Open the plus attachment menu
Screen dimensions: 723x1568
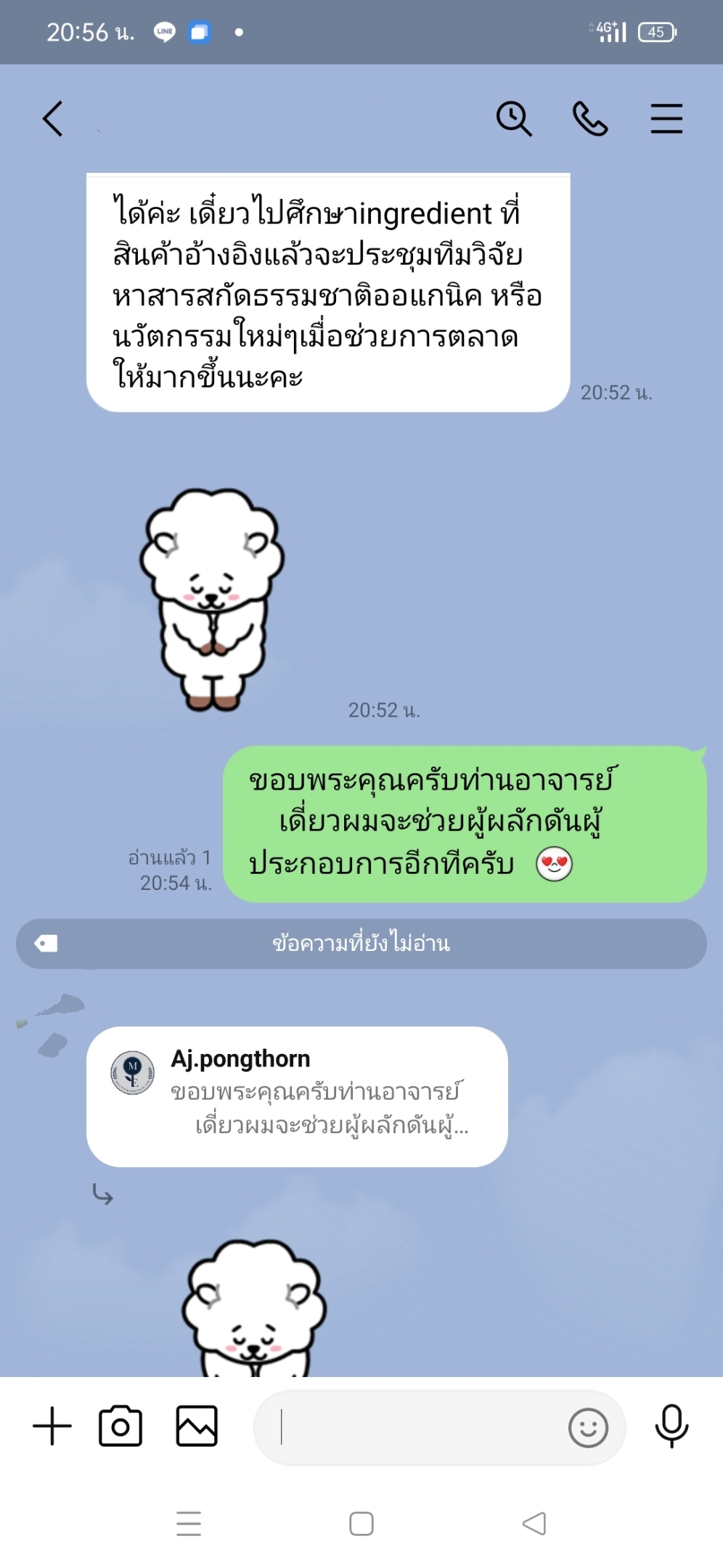pyautogui.click(x=52, y=1426)
